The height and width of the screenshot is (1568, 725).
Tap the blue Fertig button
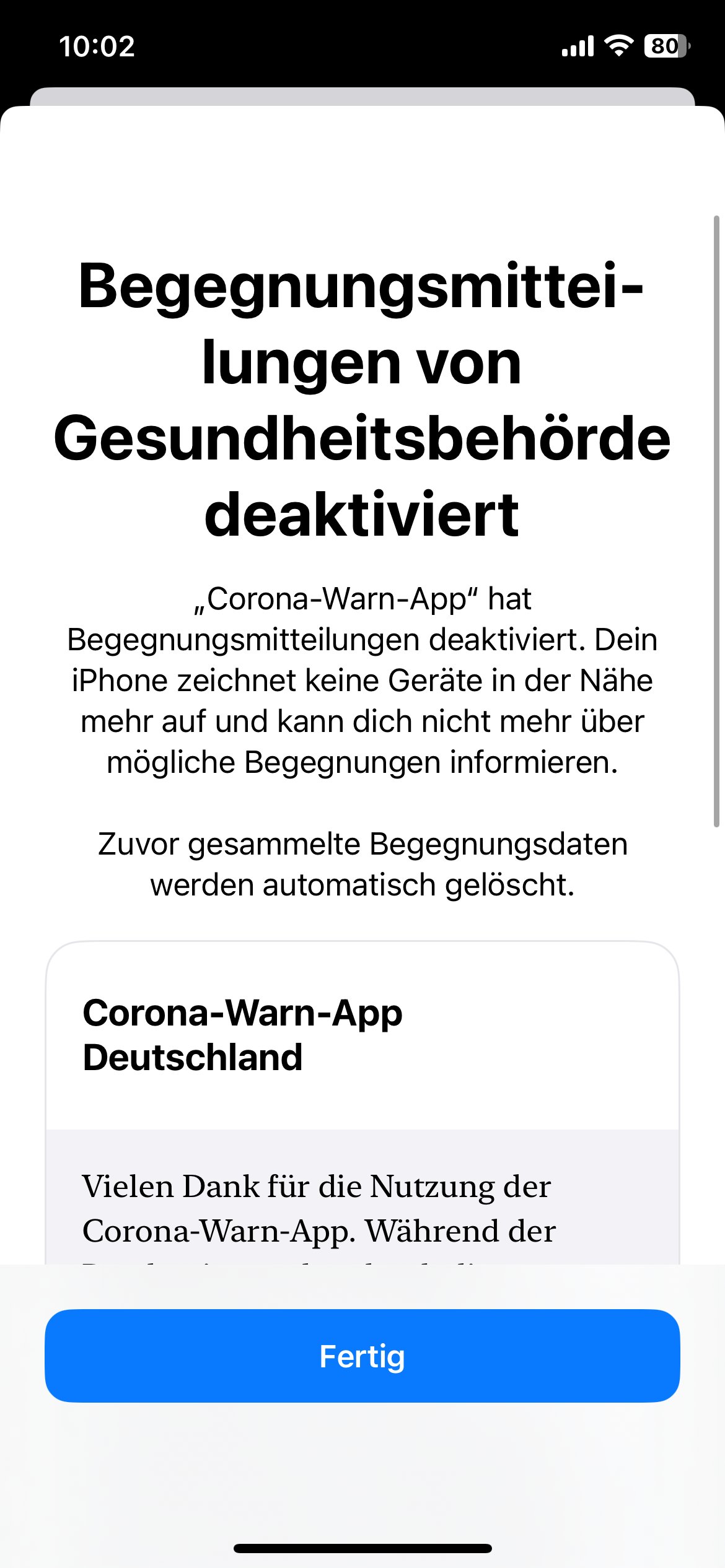(x=362, y=1356)
